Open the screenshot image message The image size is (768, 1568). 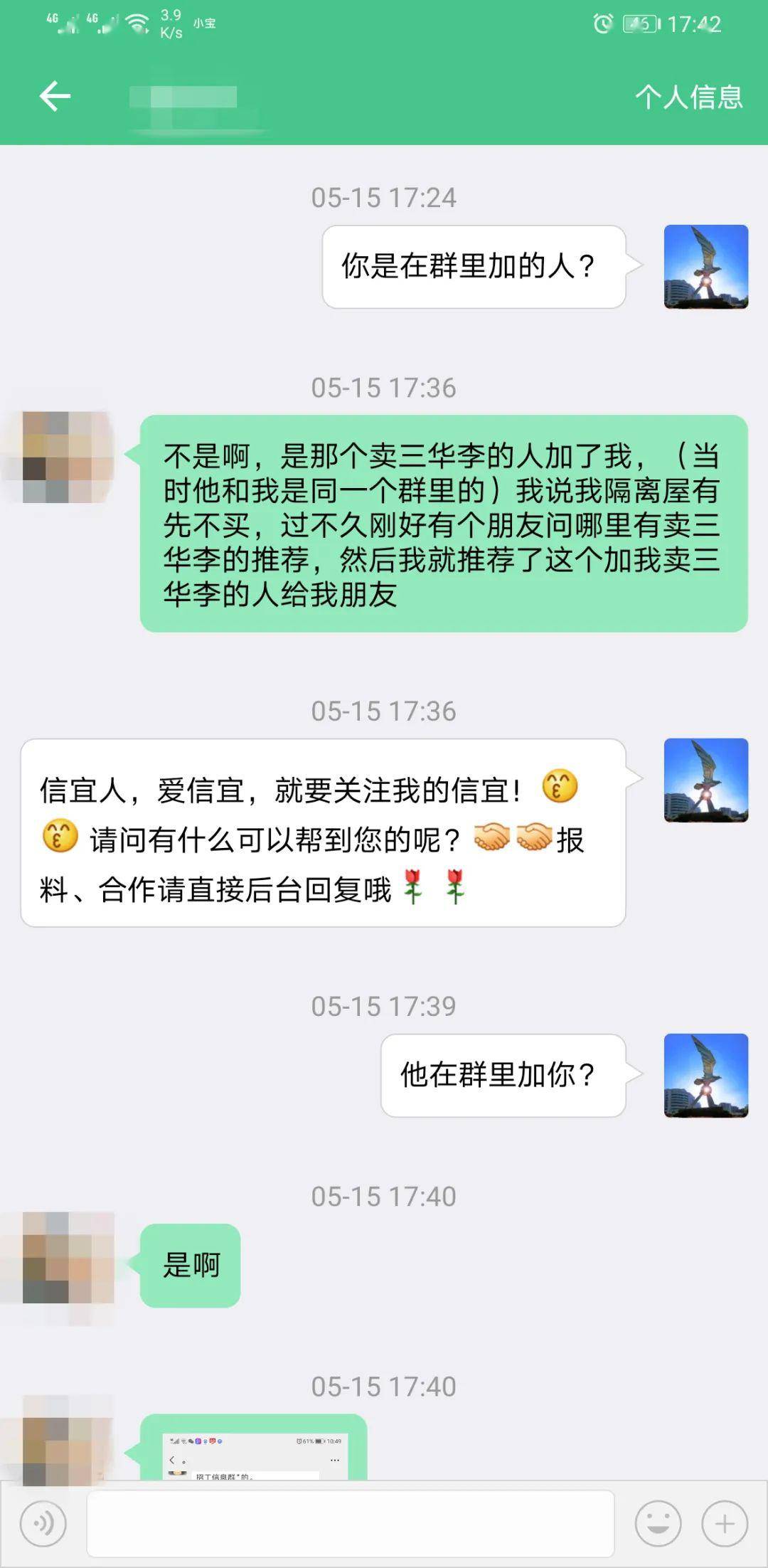pos(254,1451)
